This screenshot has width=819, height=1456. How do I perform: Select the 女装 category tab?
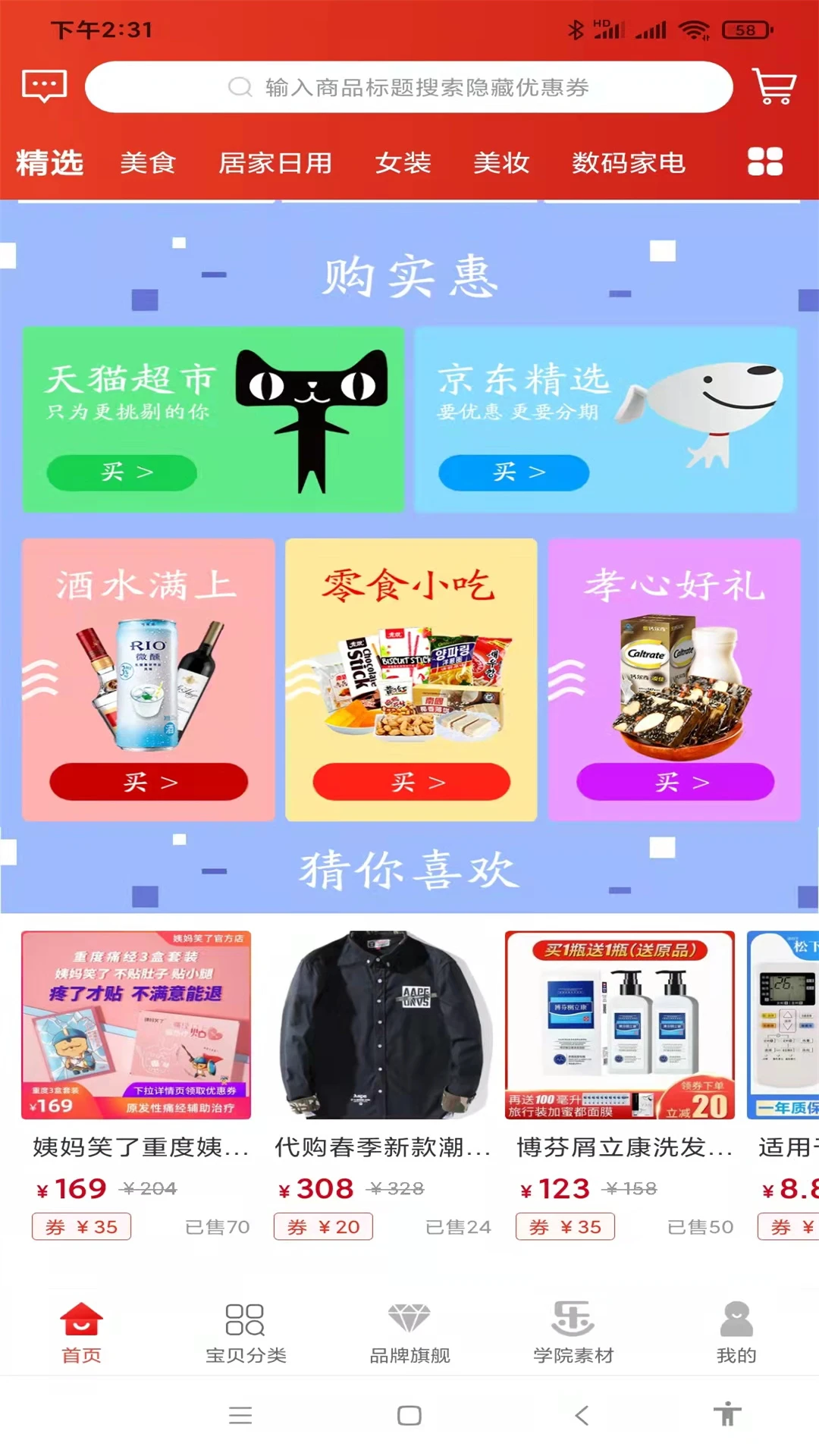[403, 163]
